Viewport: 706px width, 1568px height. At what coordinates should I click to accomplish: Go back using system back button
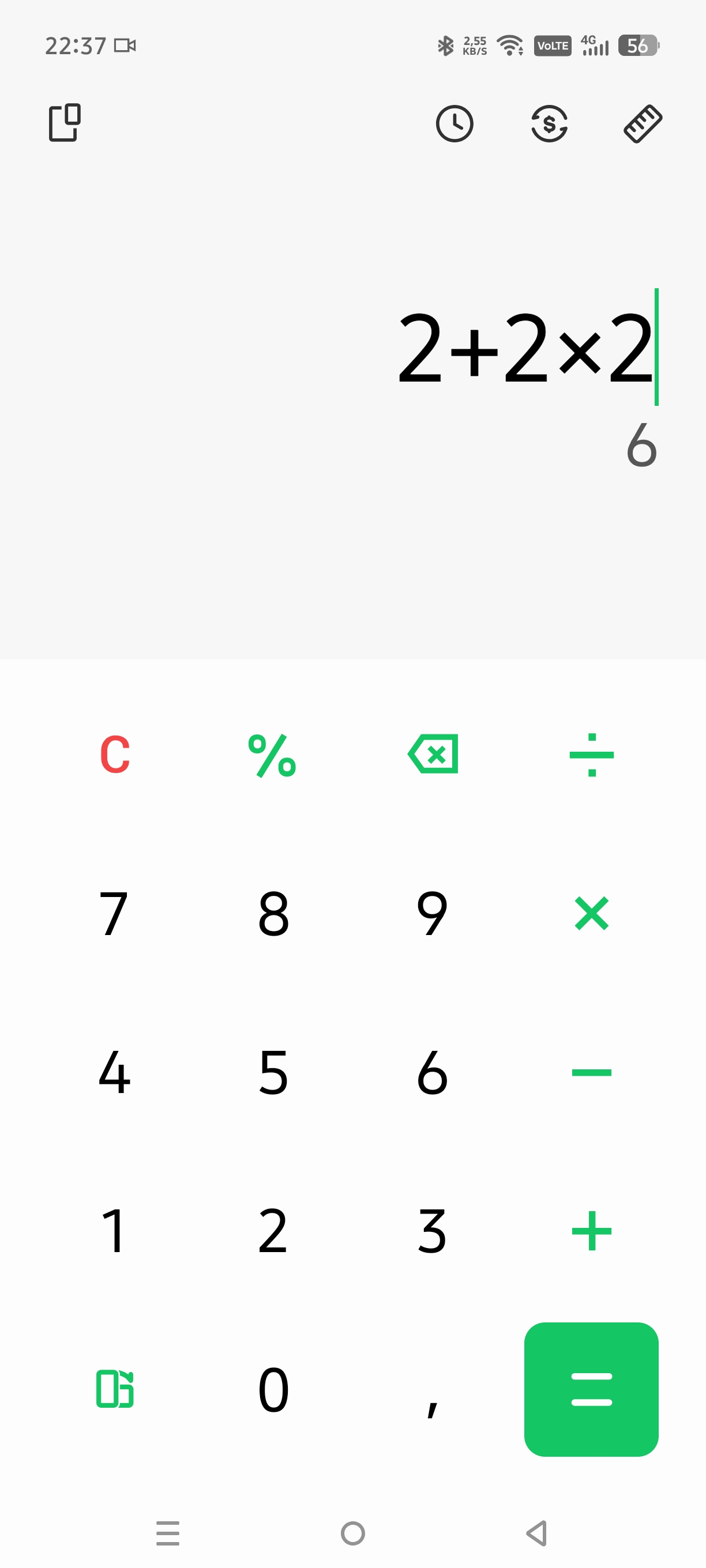(536, 1533)
